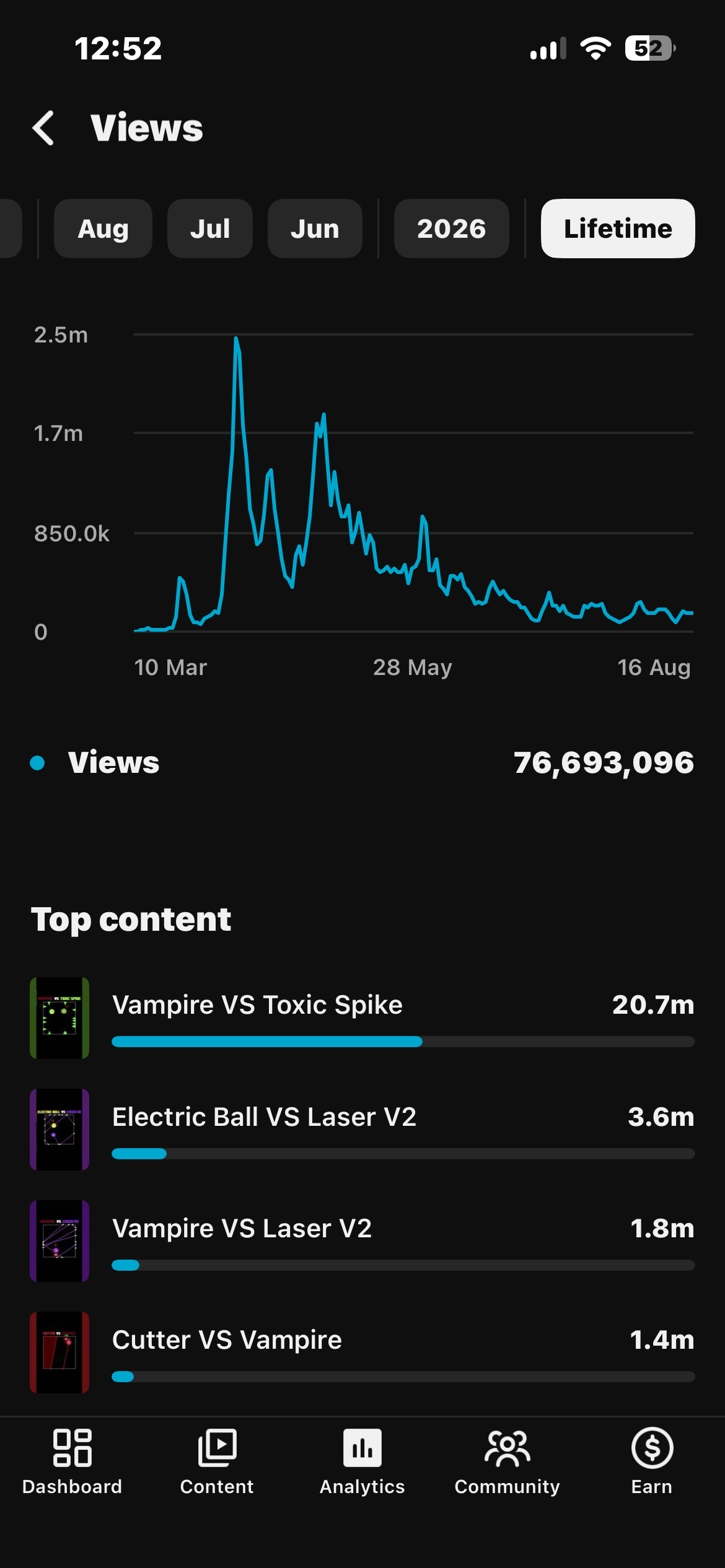Go back from the Views screen
The width and height of the screenshot is (725, 1568).
[43, 128]
